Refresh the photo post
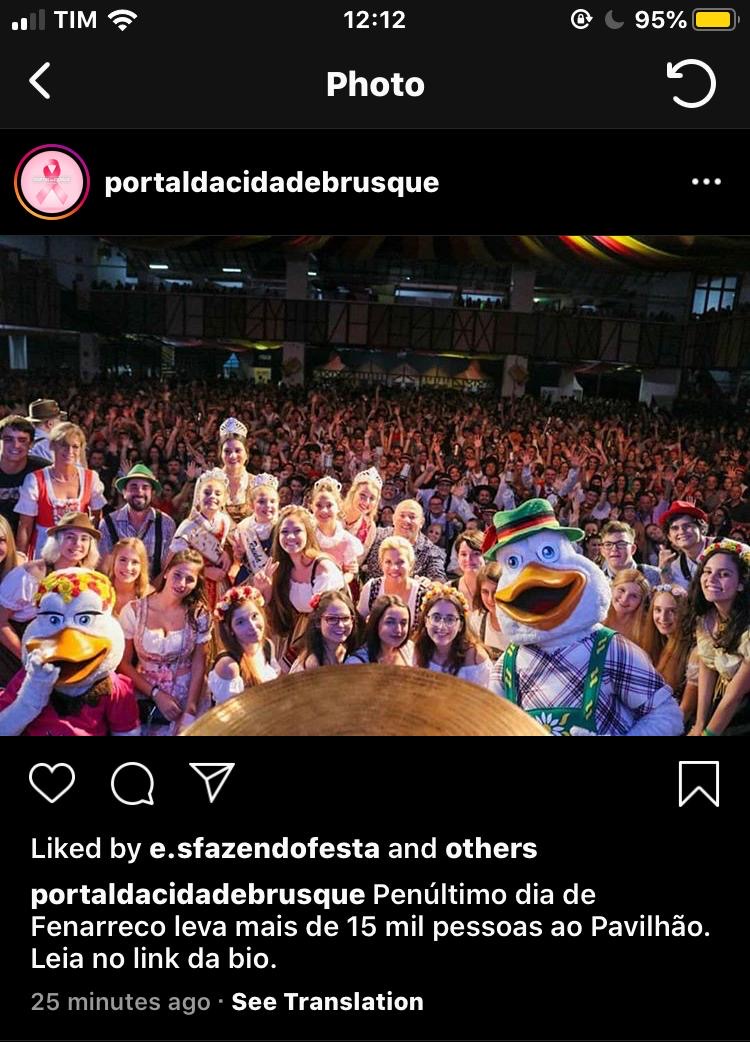750x1042 pixels. (x=691, y=83)
